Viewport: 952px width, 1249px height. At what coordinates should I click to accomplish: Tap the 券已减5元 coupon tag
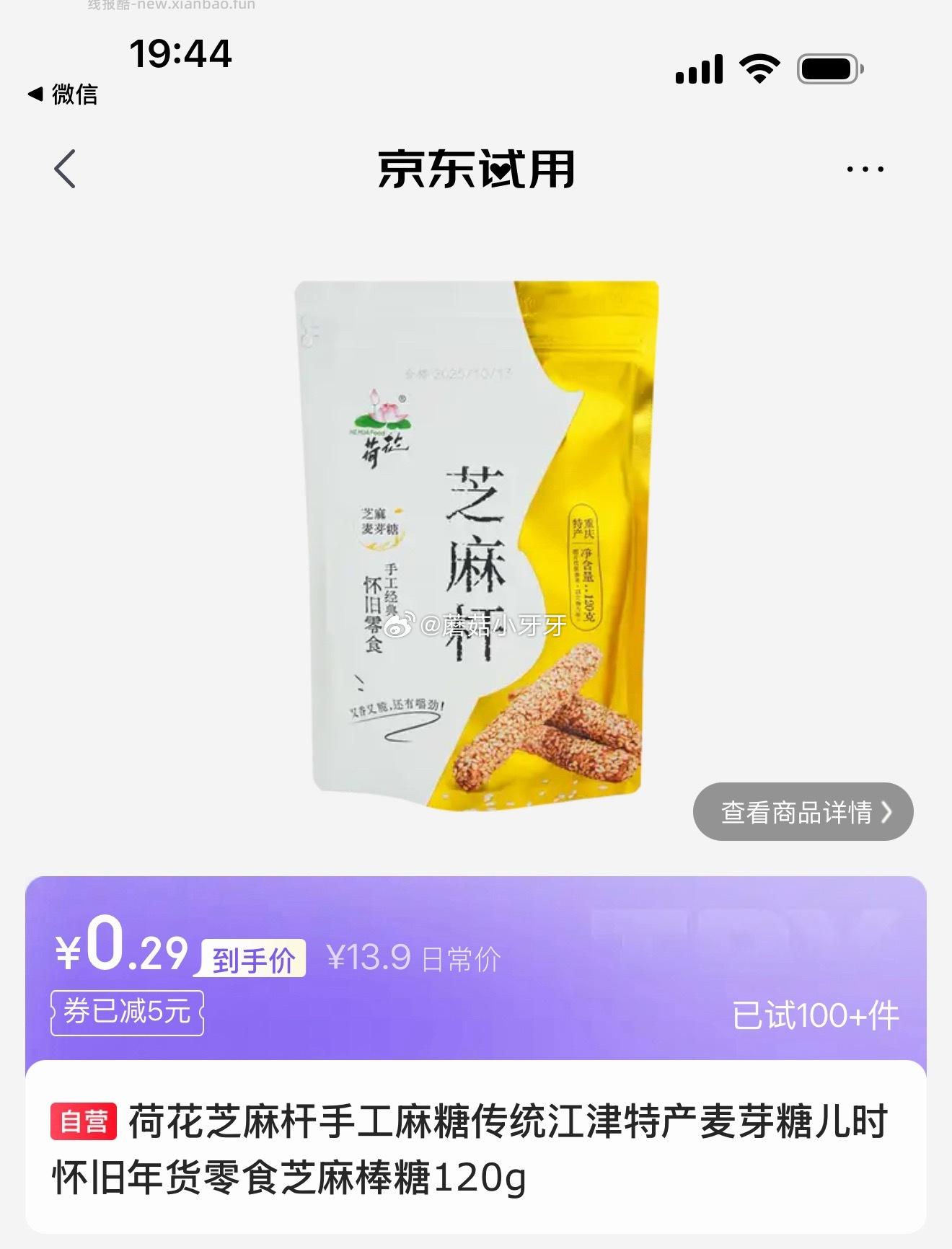[x=128, y=1012]
